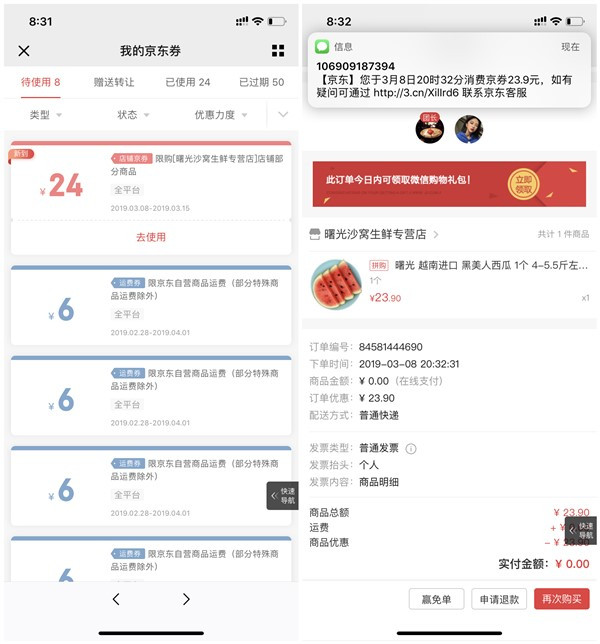Viewport: 600px width, 644px height.
Task: Expand the 状态 filter dropdown
Action: coord(133,115)
